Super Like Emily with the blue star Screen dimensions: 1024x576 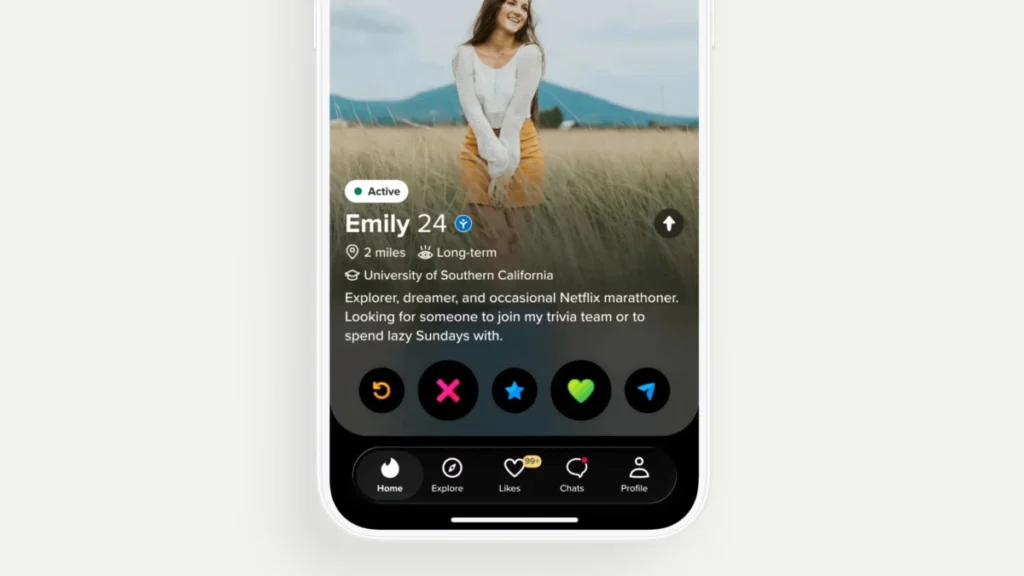(x=514, y=390)
